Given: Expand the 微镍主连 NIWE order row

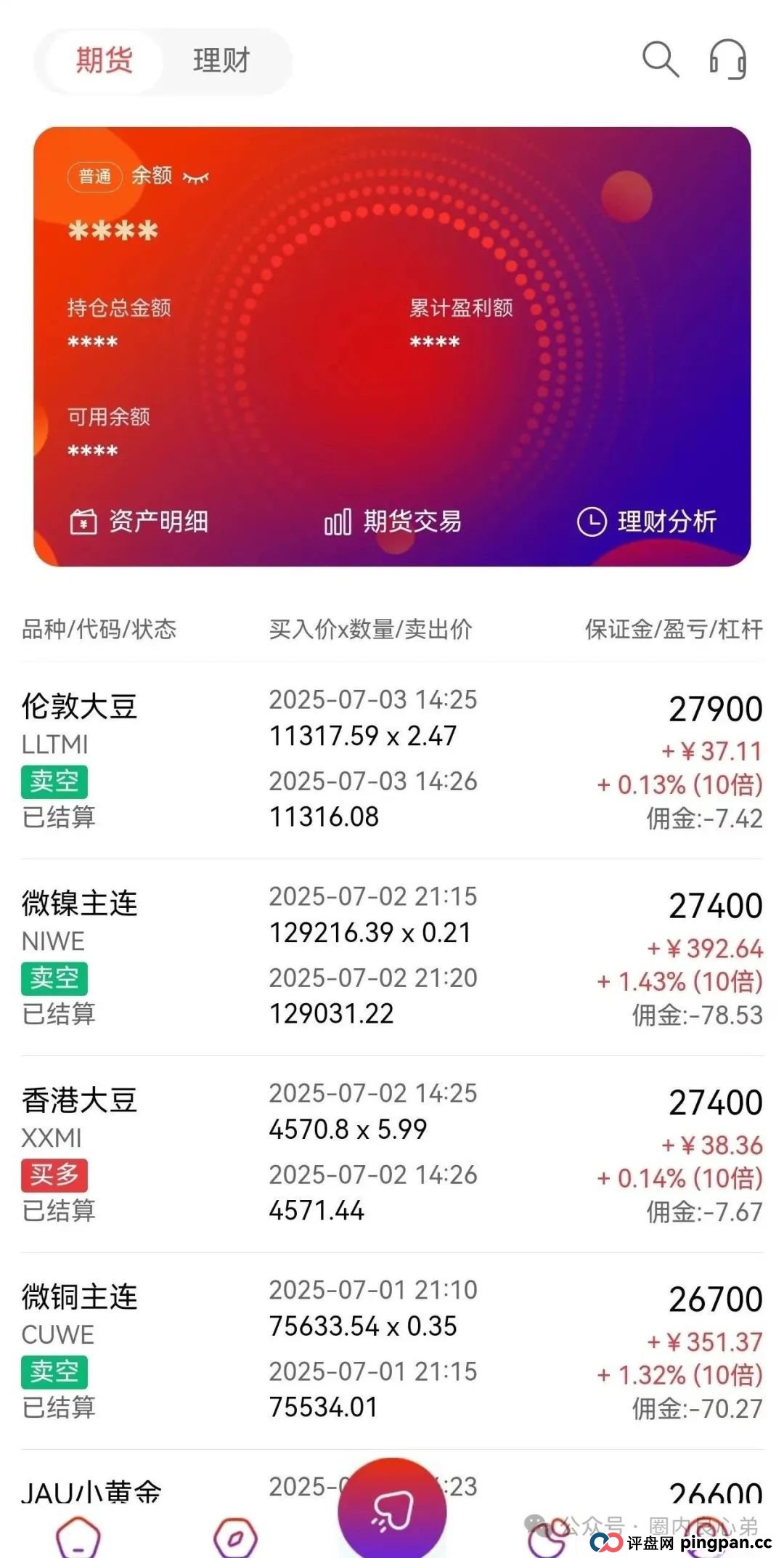Looking at the screenshot, I should pos(392,955).
